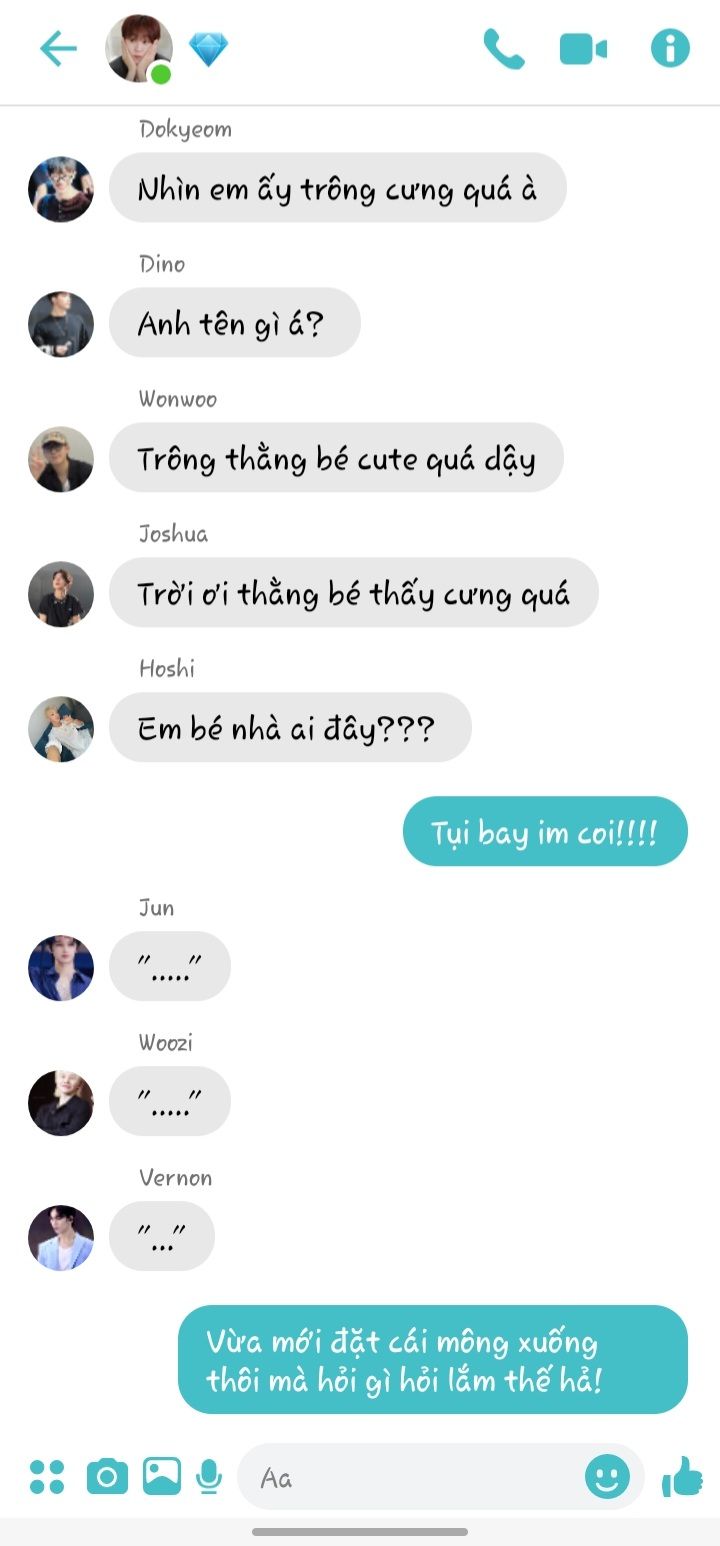Start a voice call
This screenshot has height=1546, width=720.
click(503, 48)
